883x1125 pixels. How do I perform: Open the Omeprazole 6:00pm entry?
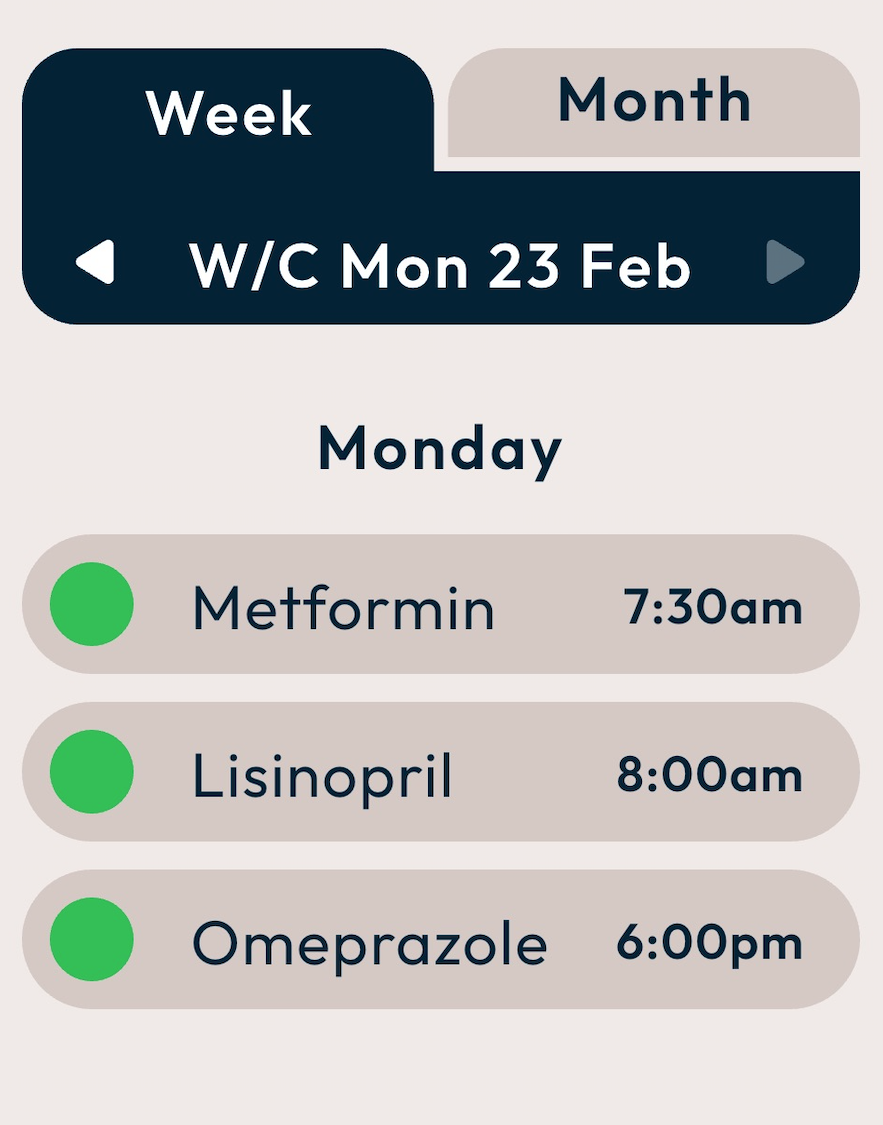[x=440, y=940]
